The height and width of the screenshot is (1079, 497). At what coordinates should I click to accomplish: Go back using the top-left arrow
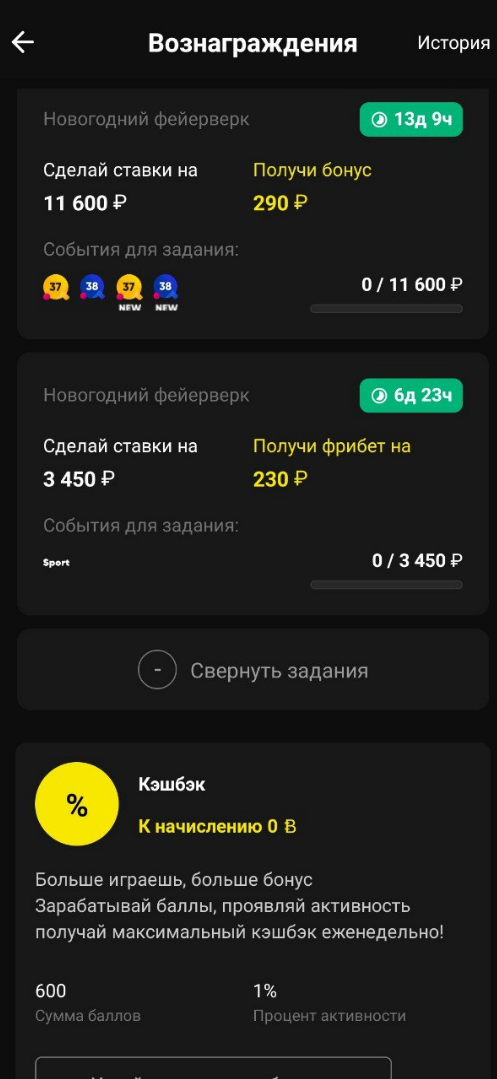(x=23, y=43)
